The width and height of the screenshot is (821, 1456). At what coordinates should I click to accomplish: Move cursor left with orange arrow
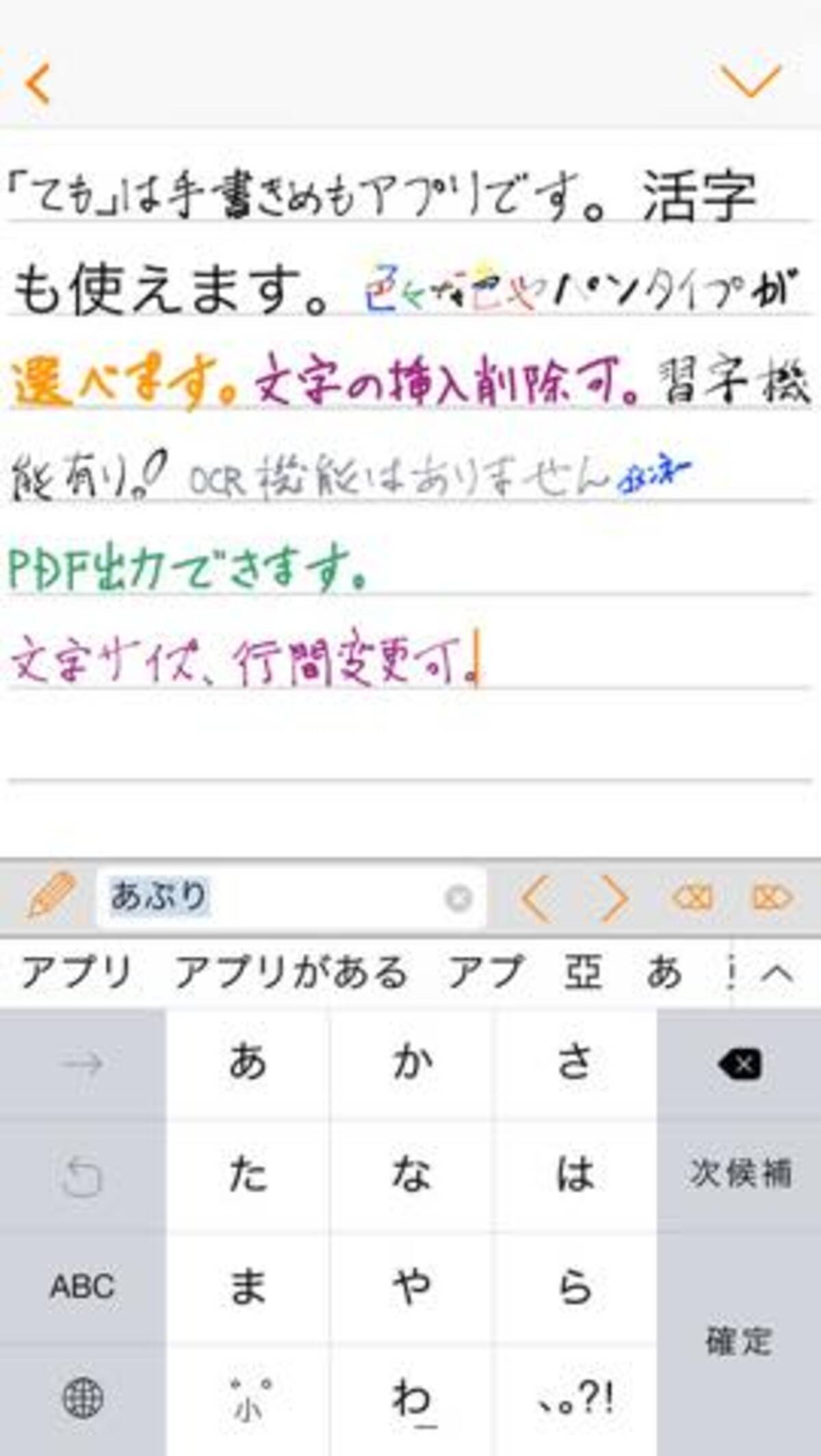[536, 897]
